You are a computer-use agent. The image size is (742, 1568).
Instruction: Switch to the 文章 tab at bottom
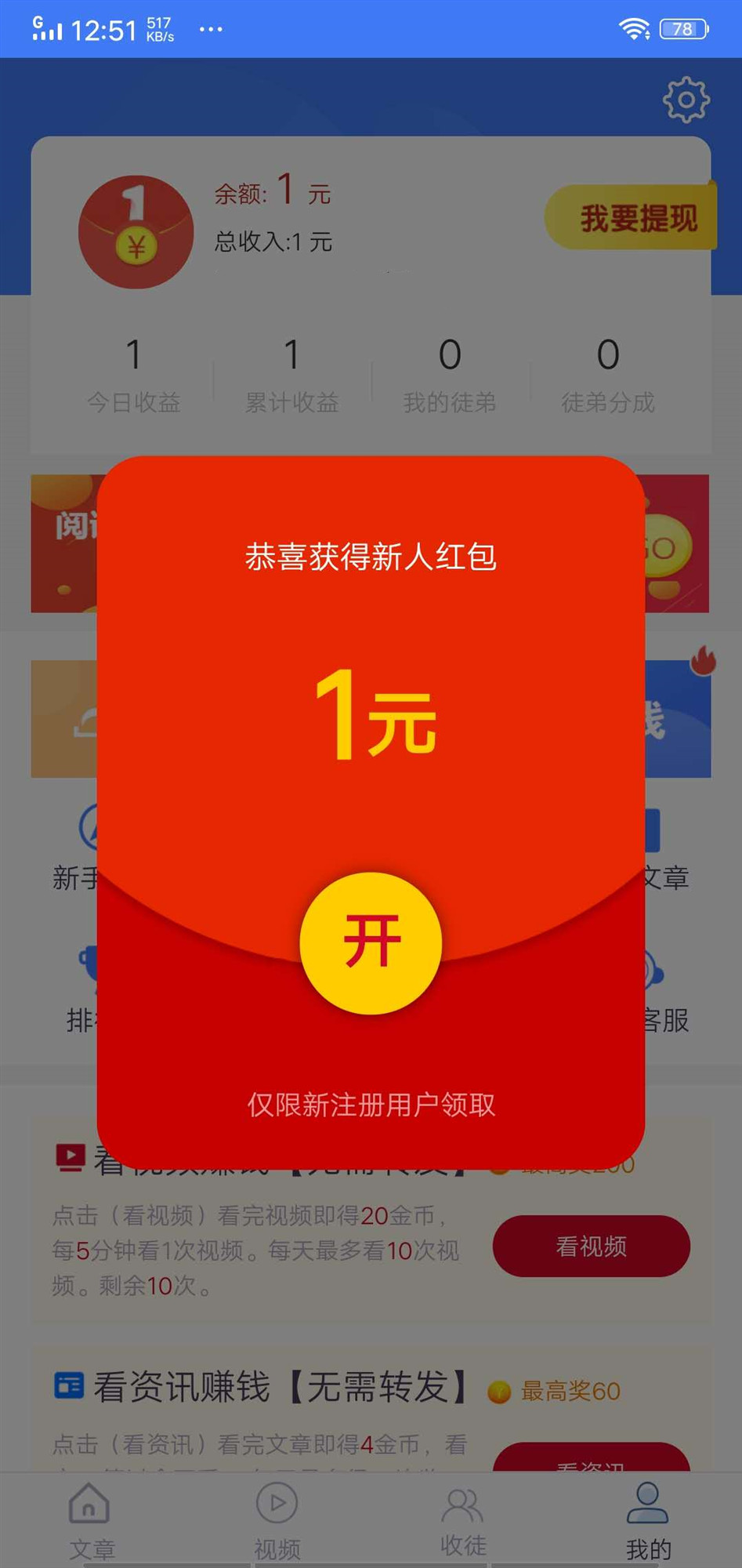[92, 1519]
